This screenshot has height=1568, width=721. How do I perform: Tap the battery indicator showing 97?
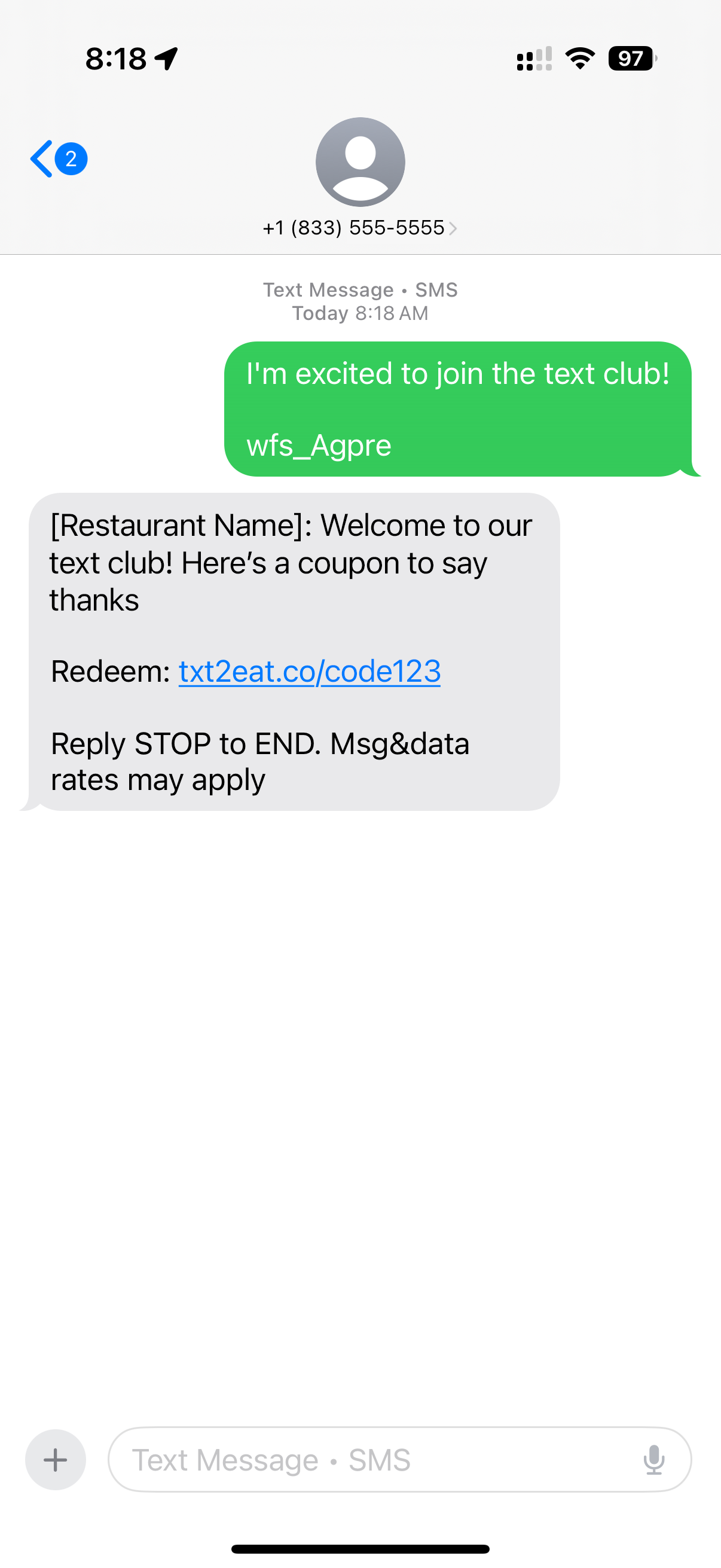coord(630,59)
